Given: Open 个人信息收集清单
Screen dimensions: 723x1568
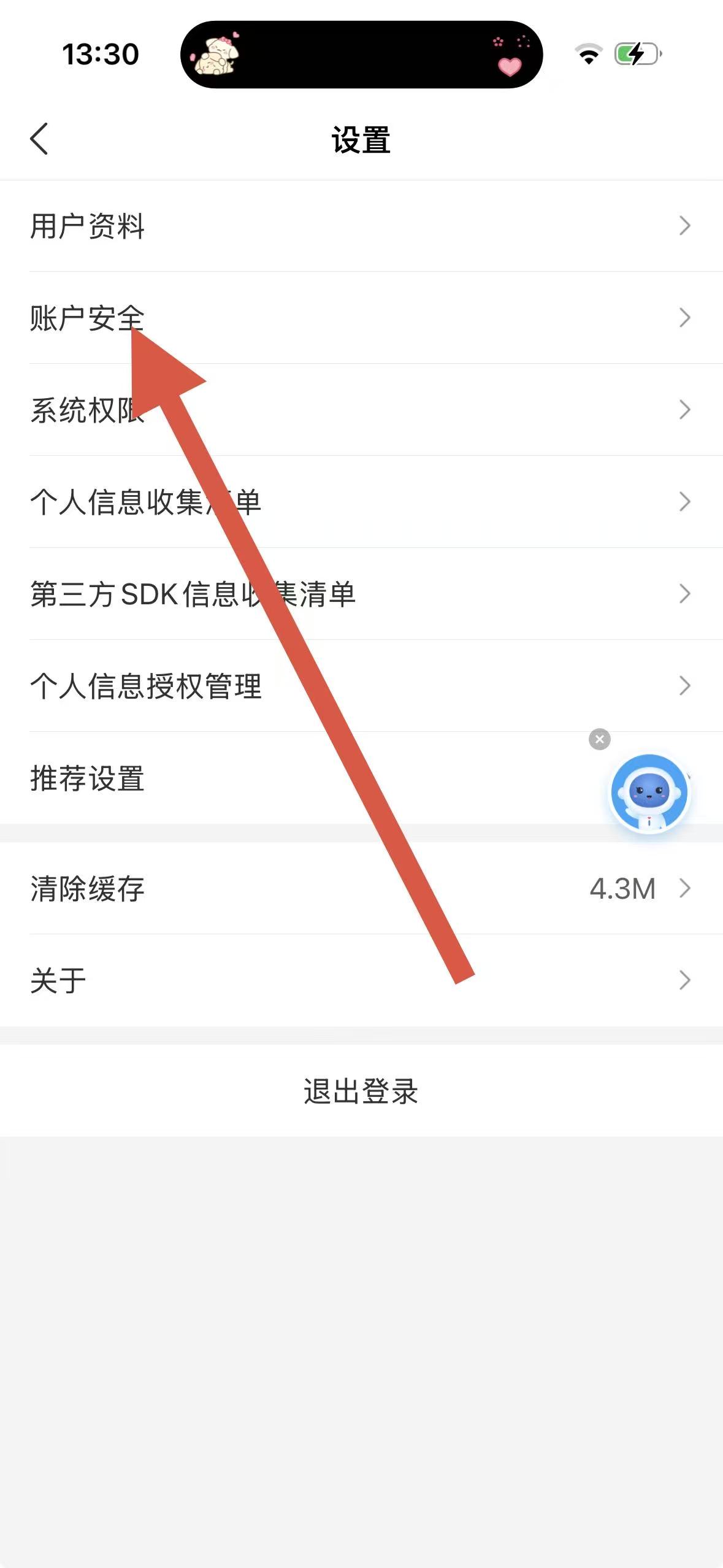Looking at the screenshot, I should [146, 502].
